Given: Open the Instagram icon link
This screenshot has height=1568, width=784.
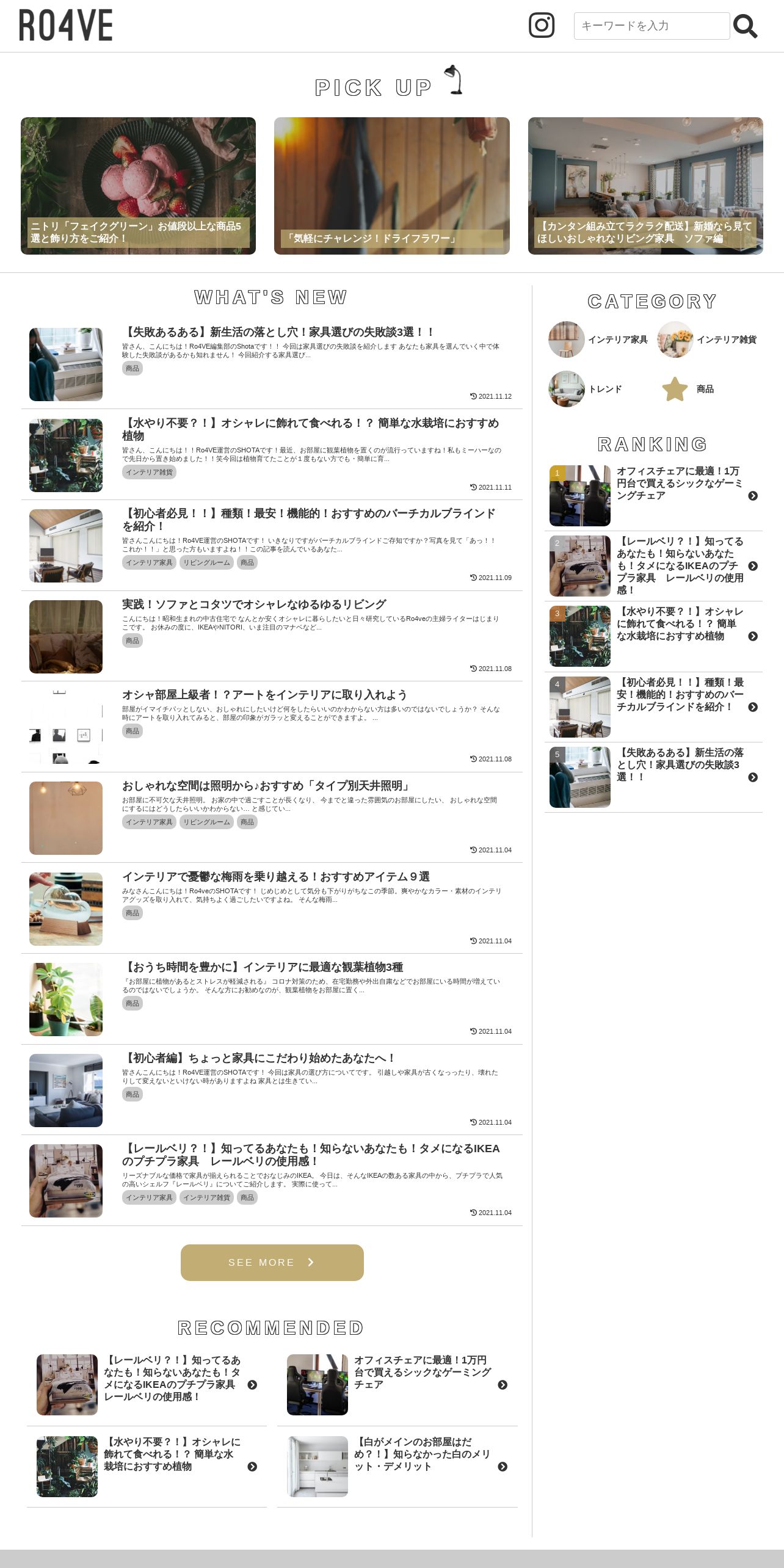Looking at the screenshot, I should coord(541,26).
